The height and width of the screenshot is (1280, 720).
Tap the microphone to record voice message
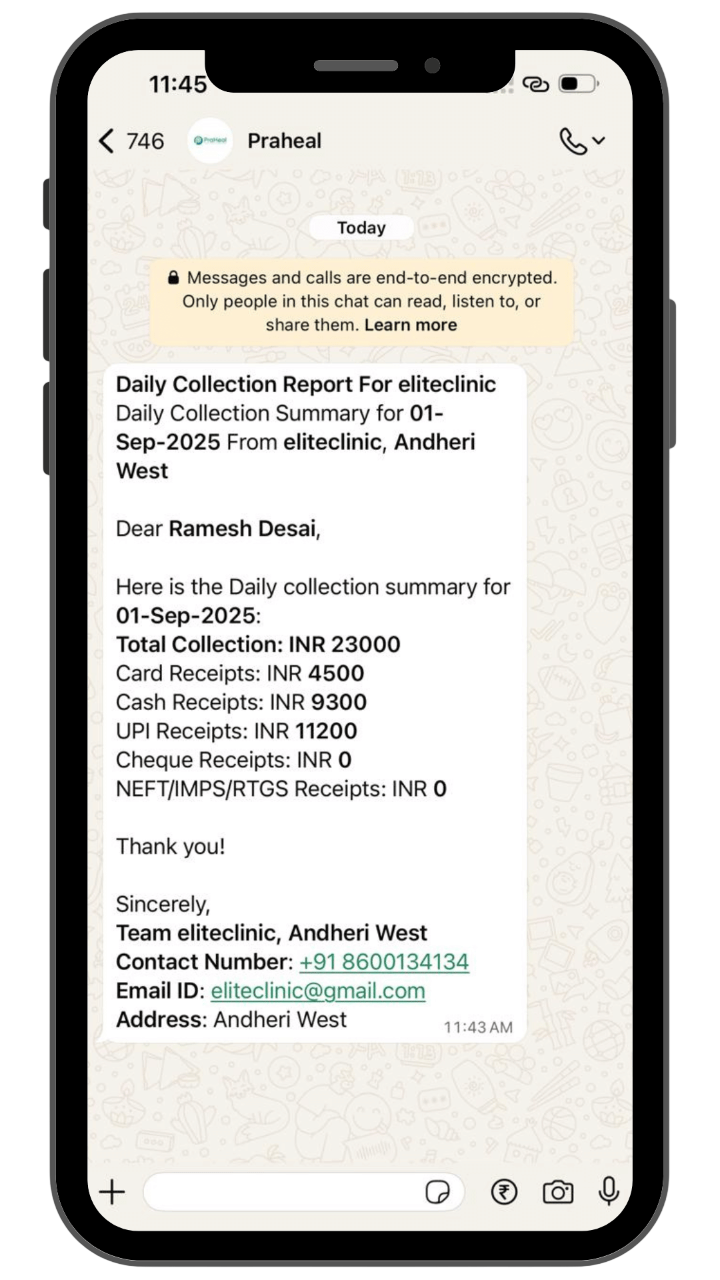pos(608,1192)
